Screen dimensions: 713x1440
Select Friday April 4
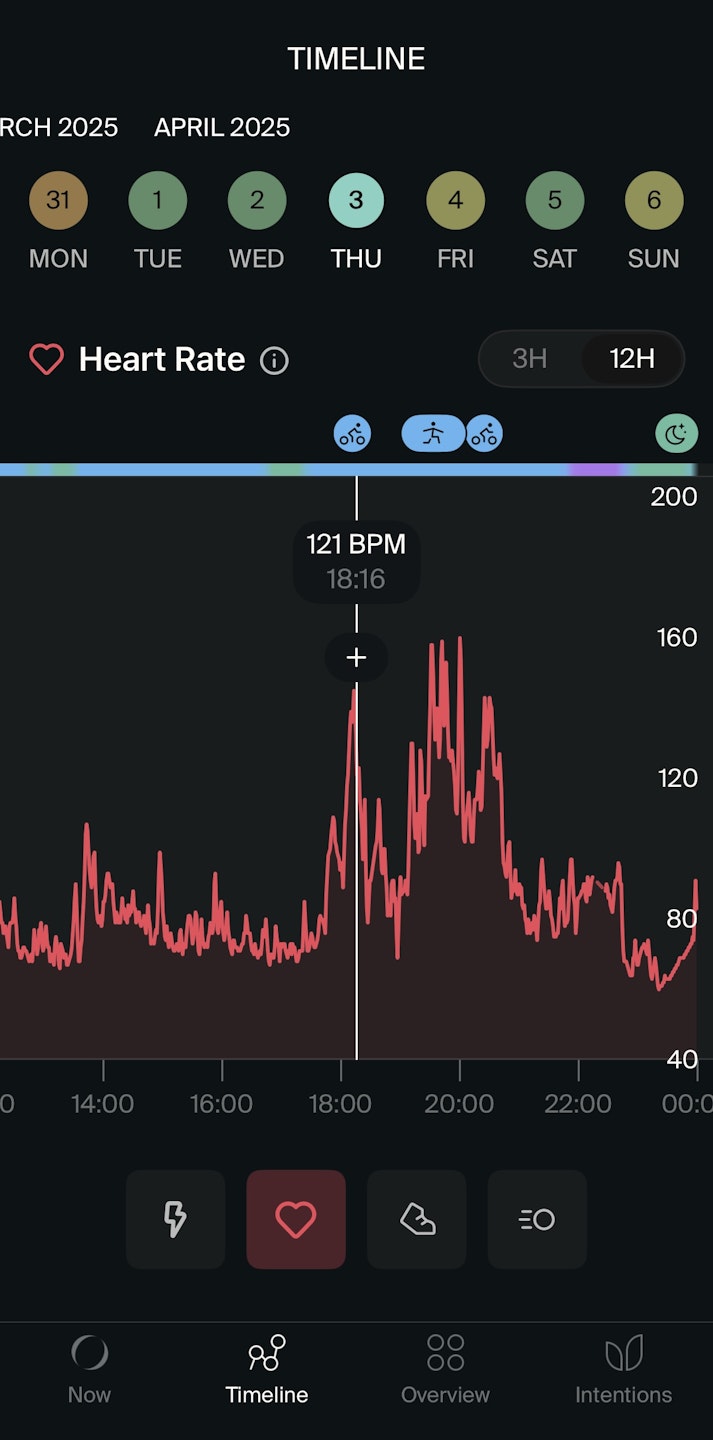coord(455,201)
